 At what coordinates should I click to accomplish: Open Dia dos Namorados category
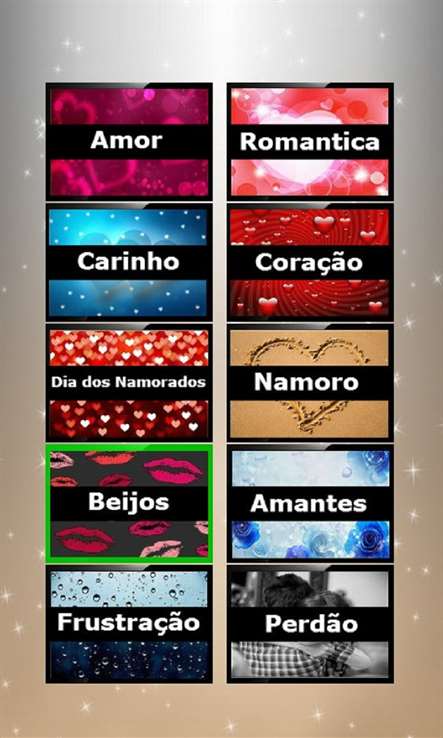[129, 383]
